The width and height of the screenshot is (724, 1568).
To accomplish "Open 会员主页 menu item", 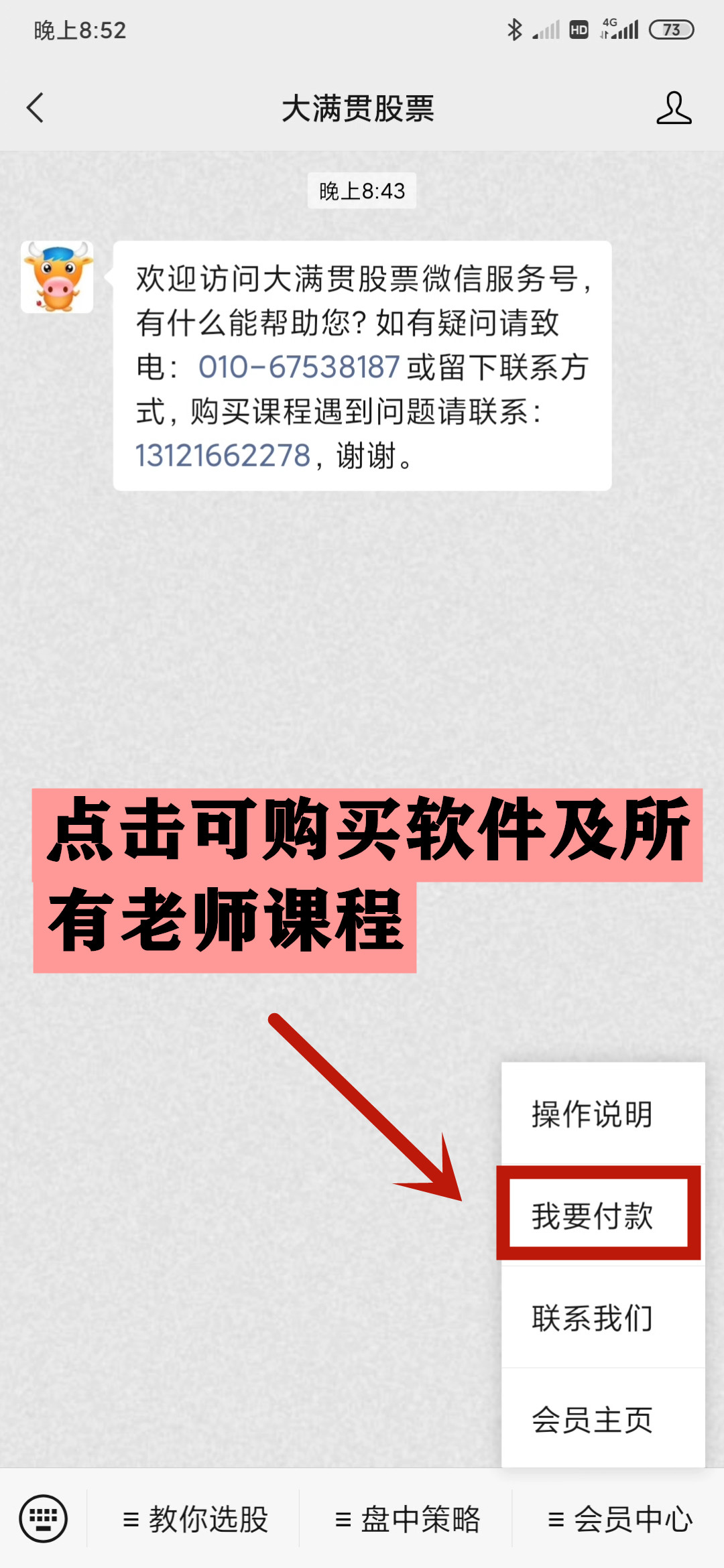I will point(592,1419).
